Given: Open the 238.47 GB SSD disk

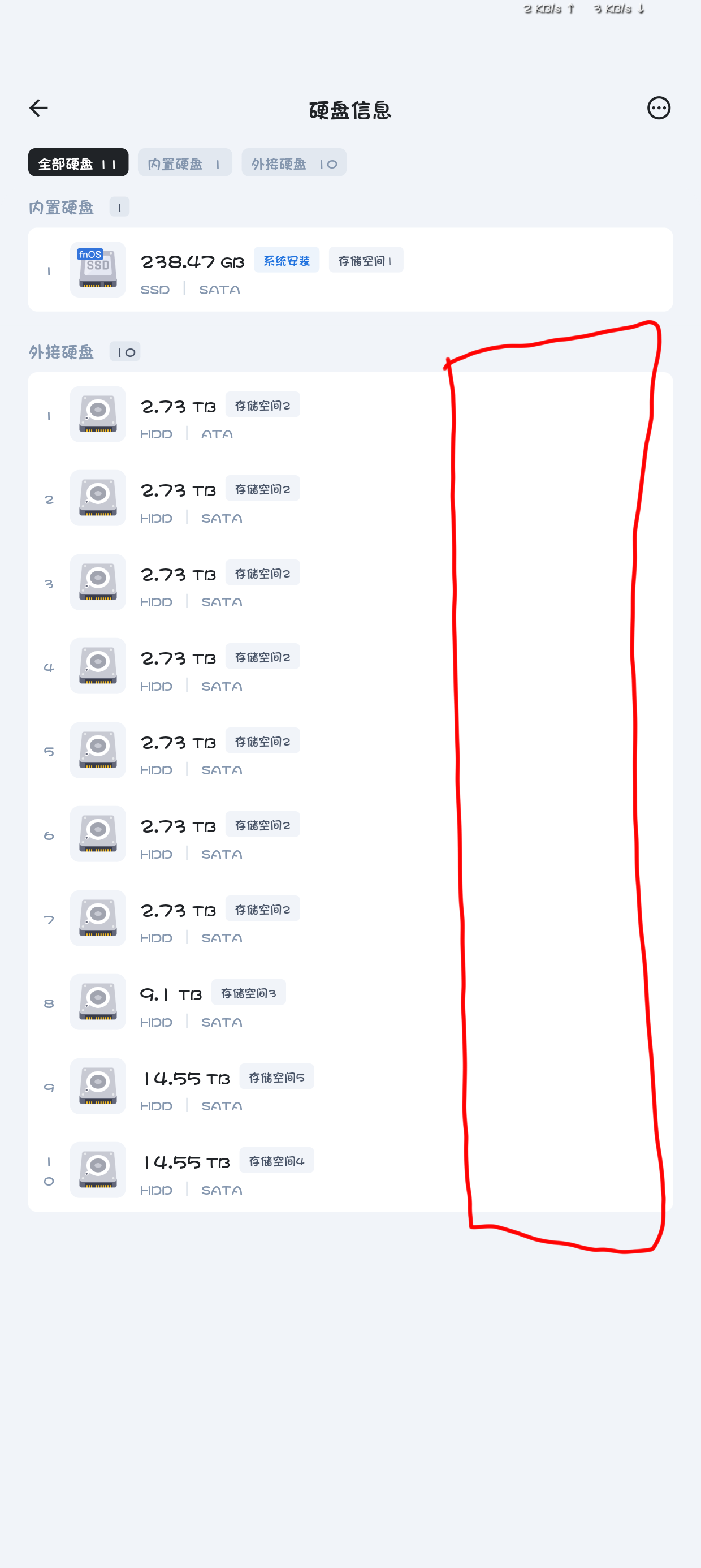Looking at the screenshot, I should pos(350,270).
